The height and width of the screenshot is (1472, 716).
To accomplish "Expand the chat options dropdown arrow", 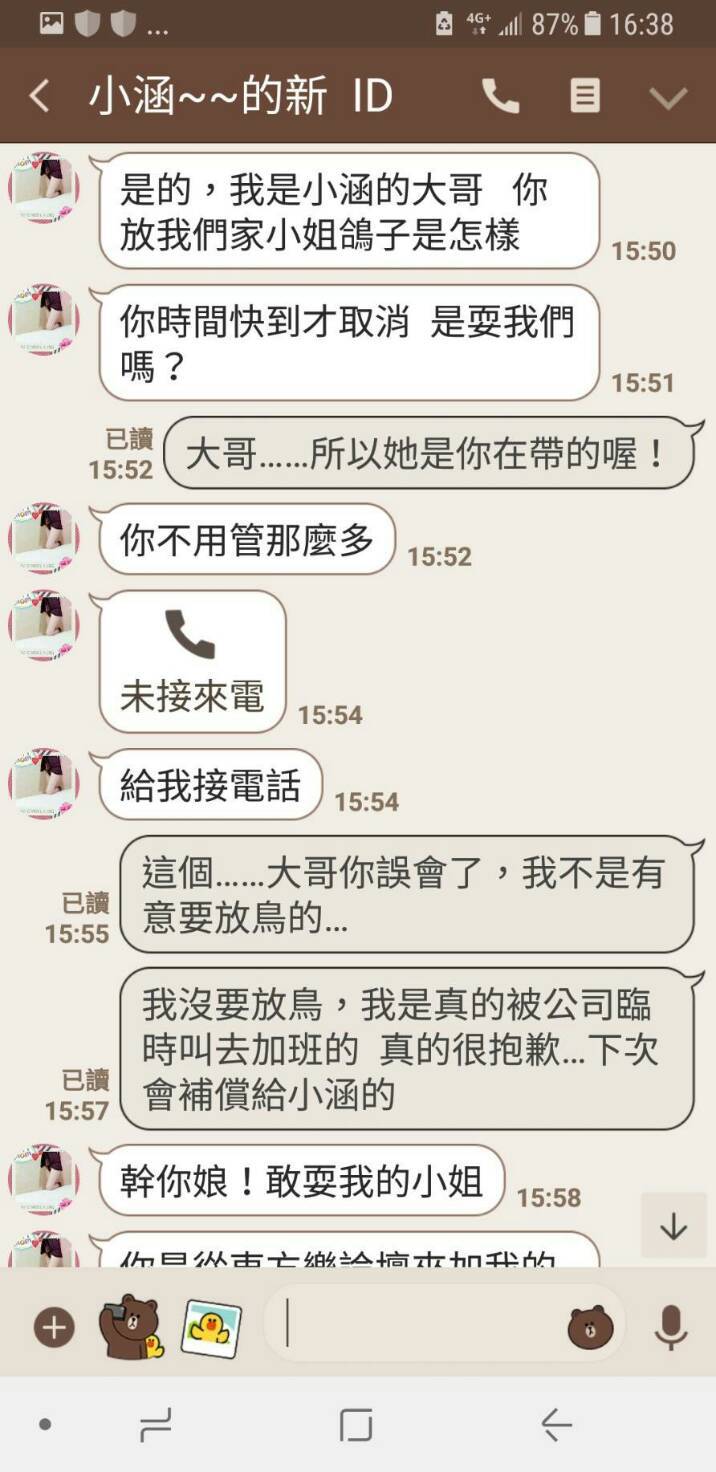I will pos(667,97).
